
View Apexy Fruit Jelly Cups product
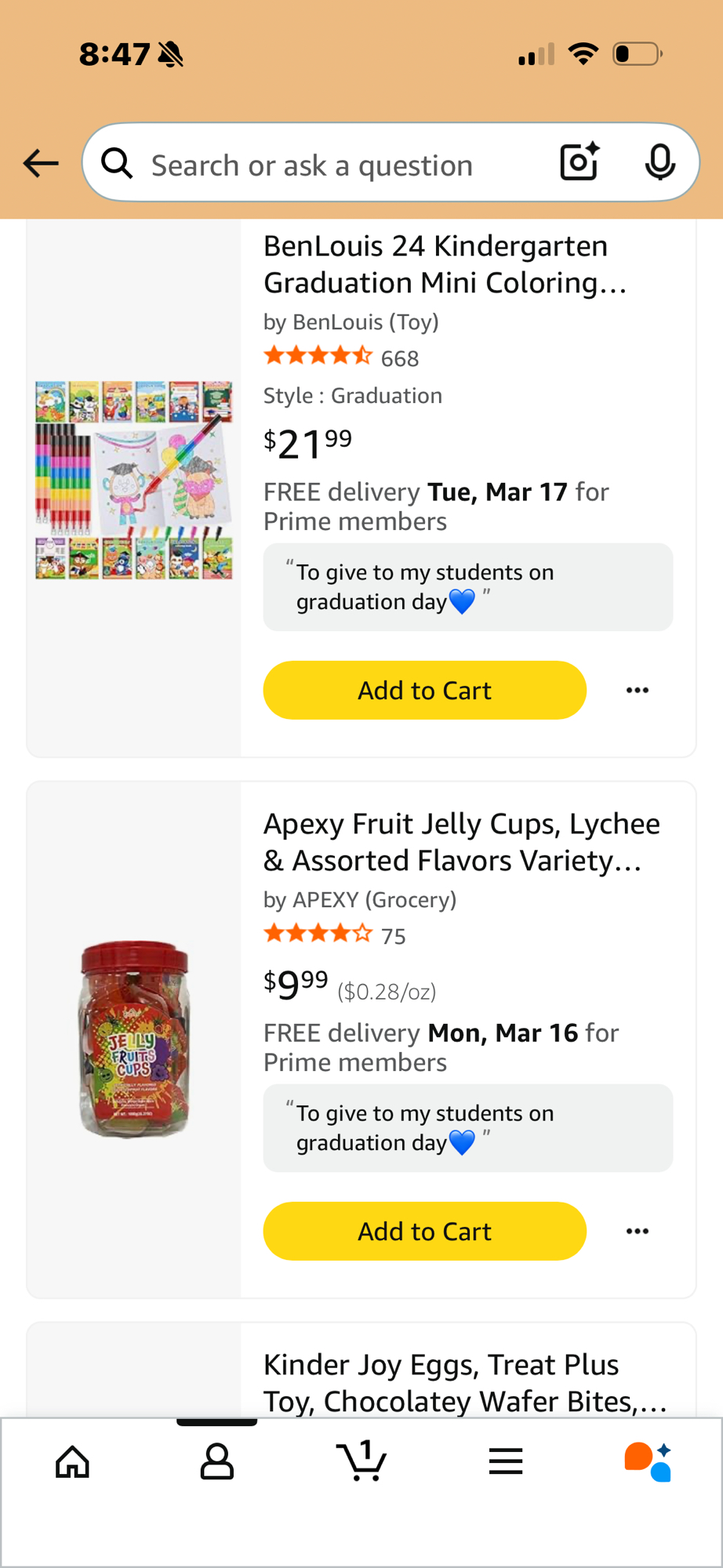tap(461, 842)
